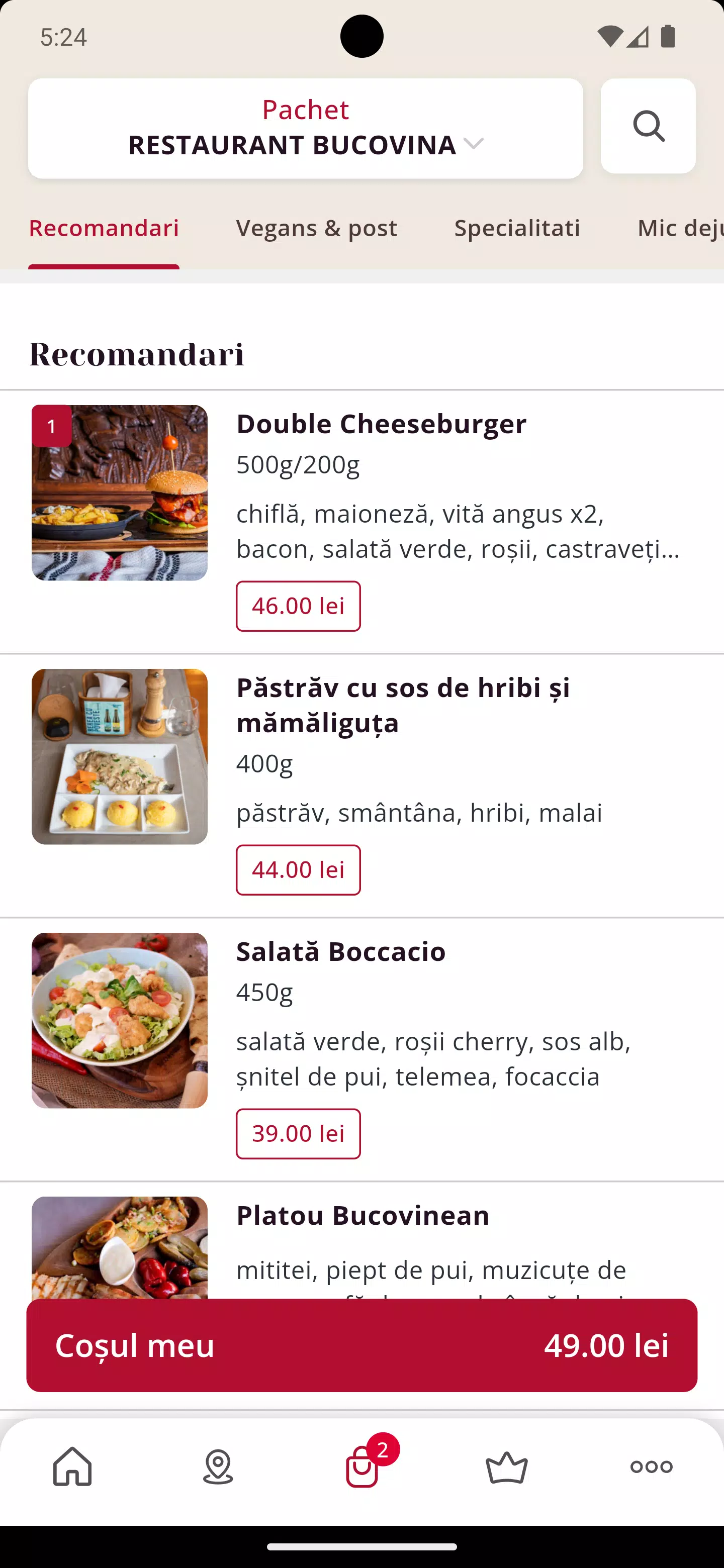Switch to the Specialitati tab
Viewport: 724px width, 1568px height.
[517, 228]
